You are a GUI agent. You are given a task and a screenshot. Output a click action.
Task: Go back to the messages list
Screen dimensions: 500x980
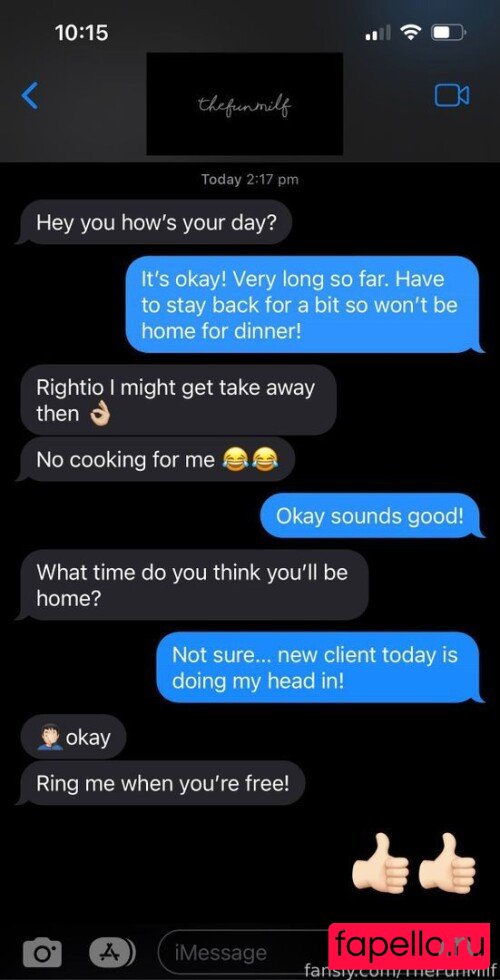click(29, 96)
